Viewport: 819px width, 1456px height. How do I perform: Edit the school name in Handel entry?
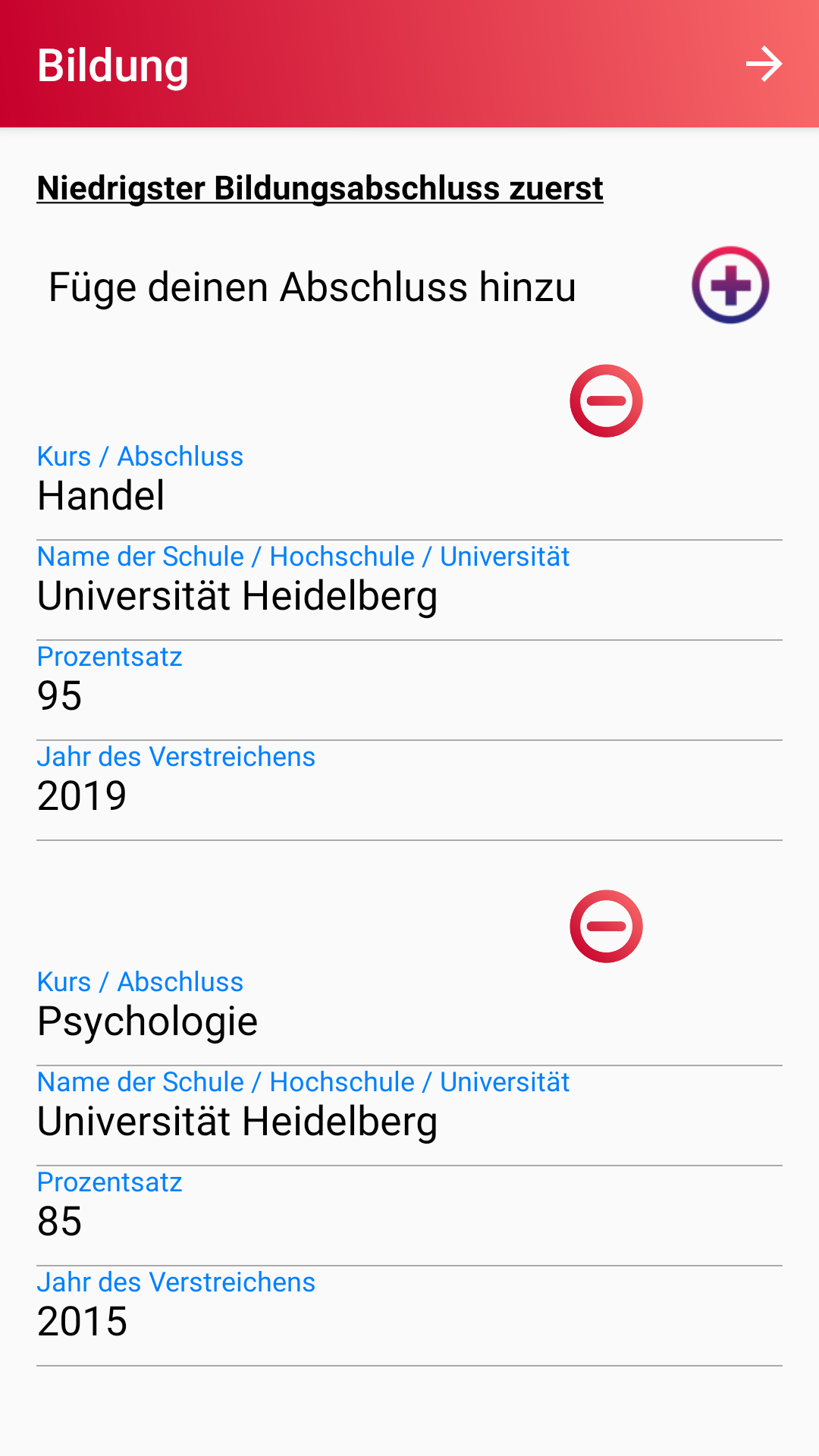409,591
